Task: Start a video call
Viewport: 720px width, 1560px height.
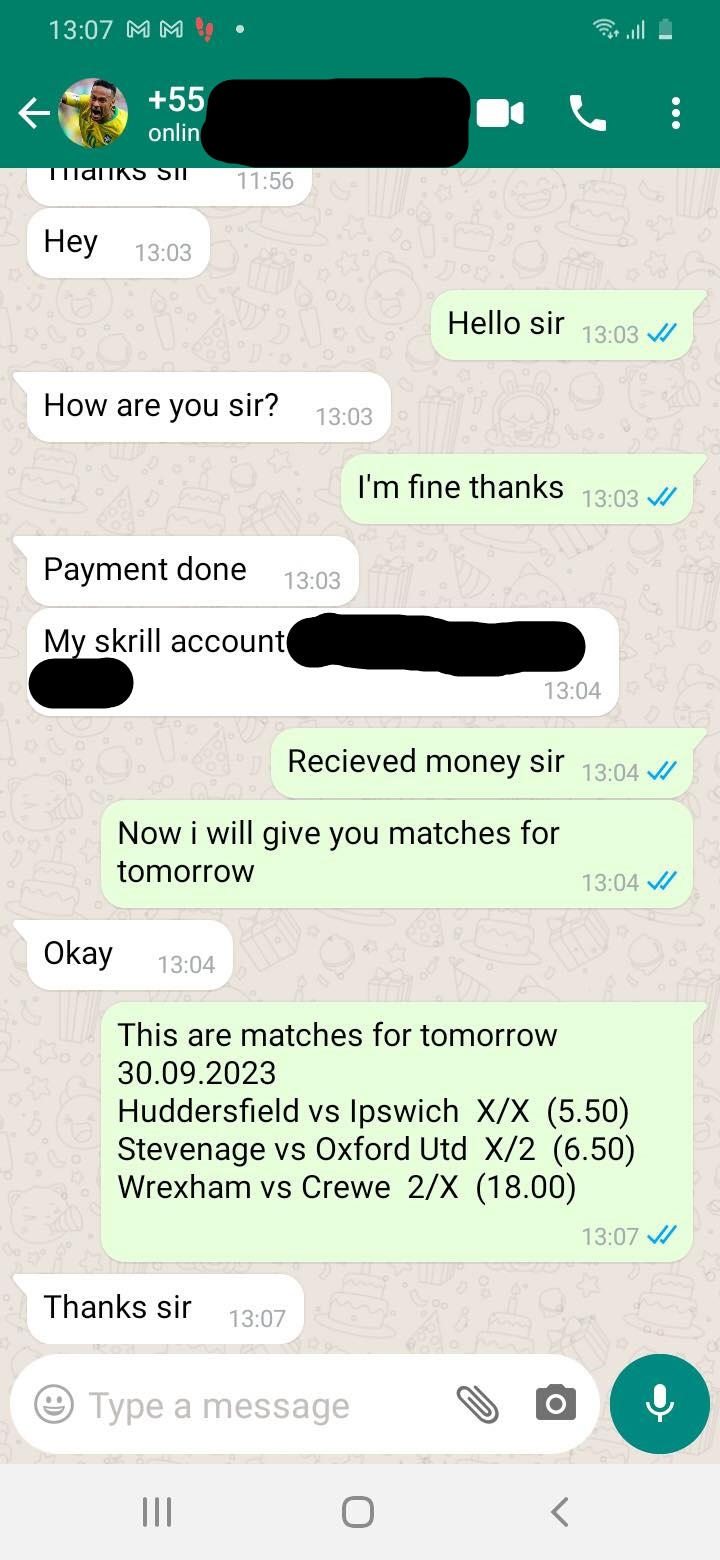Action: (500, 114)
